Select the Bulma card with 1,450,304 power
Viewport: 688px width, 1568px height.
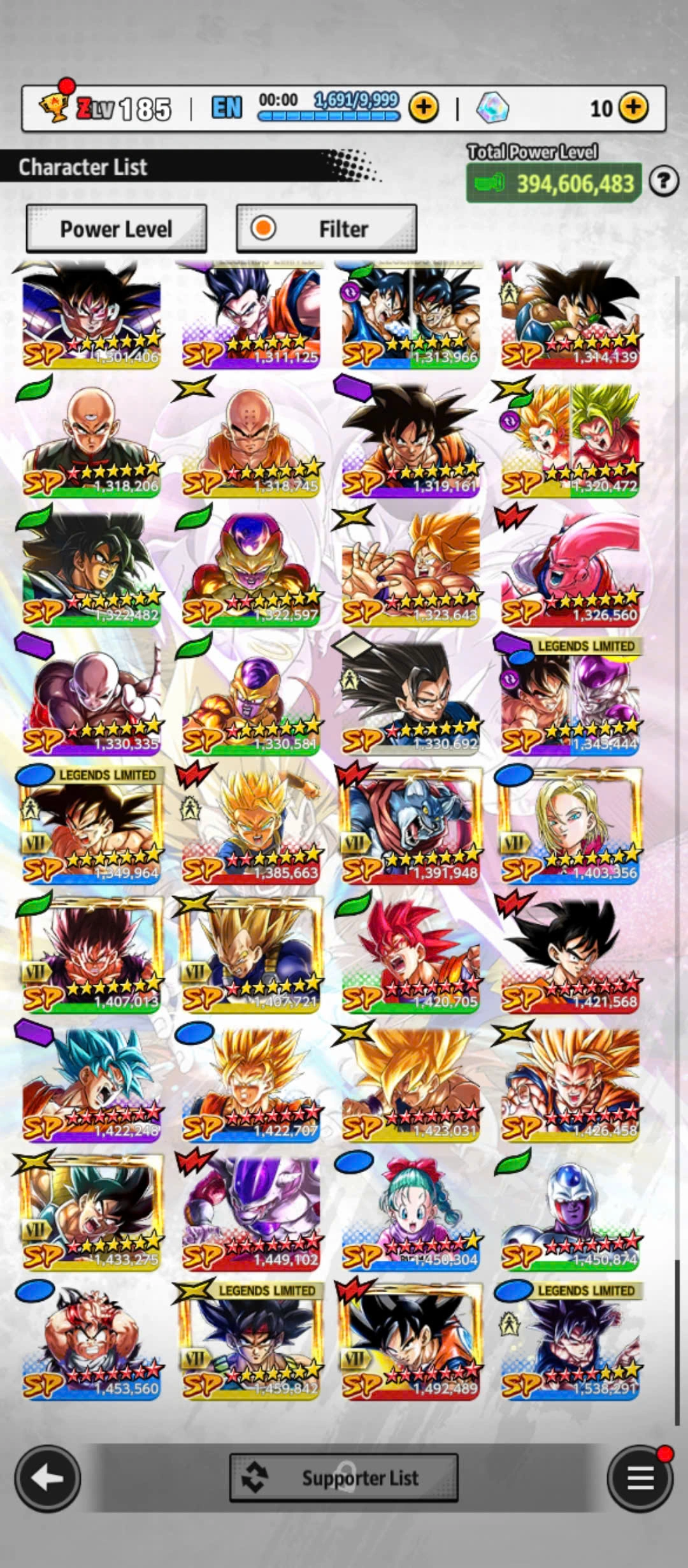[411, 1212]
